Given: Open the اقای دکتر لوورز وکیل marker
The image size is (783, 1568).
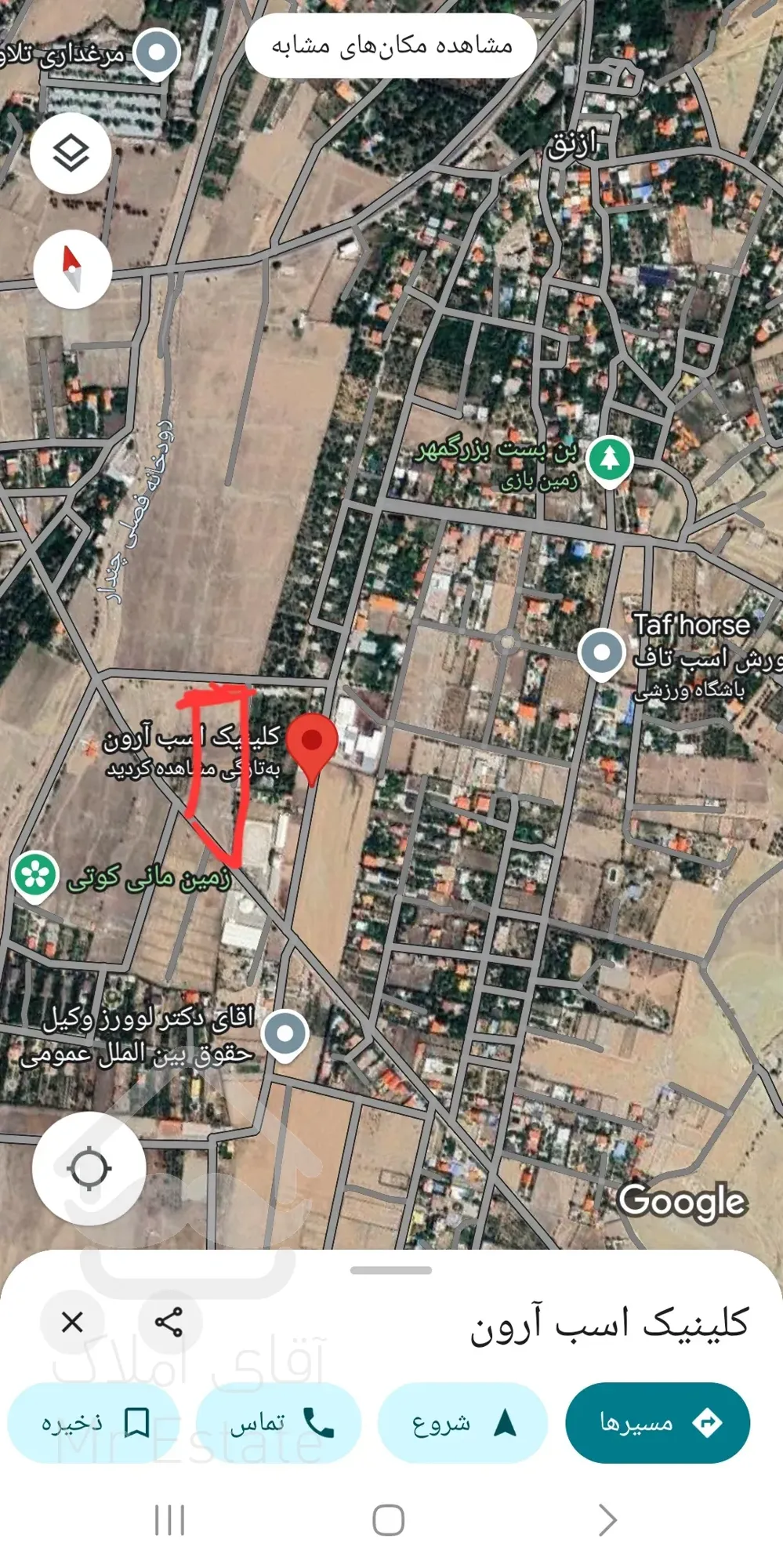Looking at the screenshot, I should click(285, 1034).
